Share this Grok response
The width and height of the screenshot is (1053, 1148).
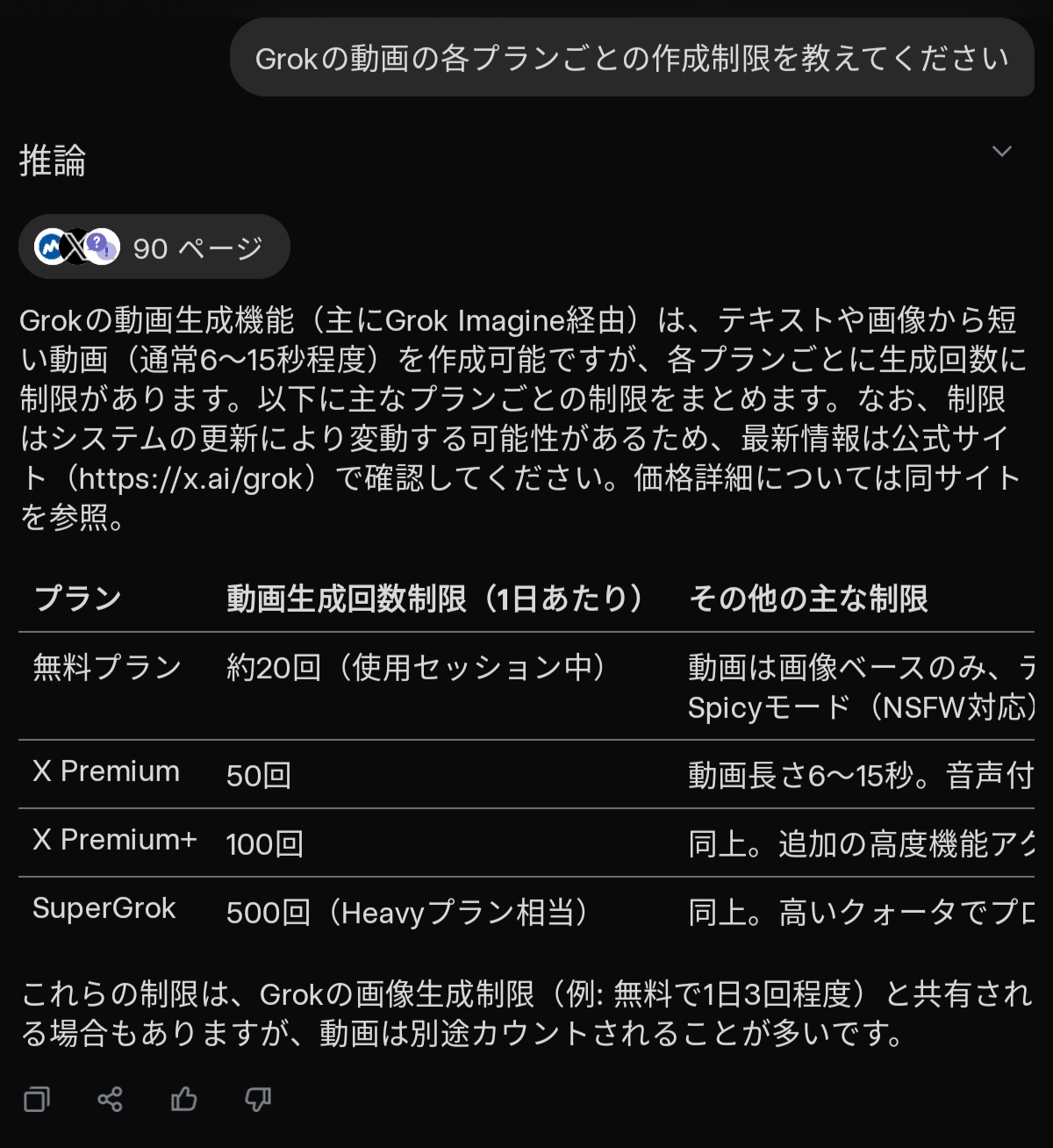110,1099
